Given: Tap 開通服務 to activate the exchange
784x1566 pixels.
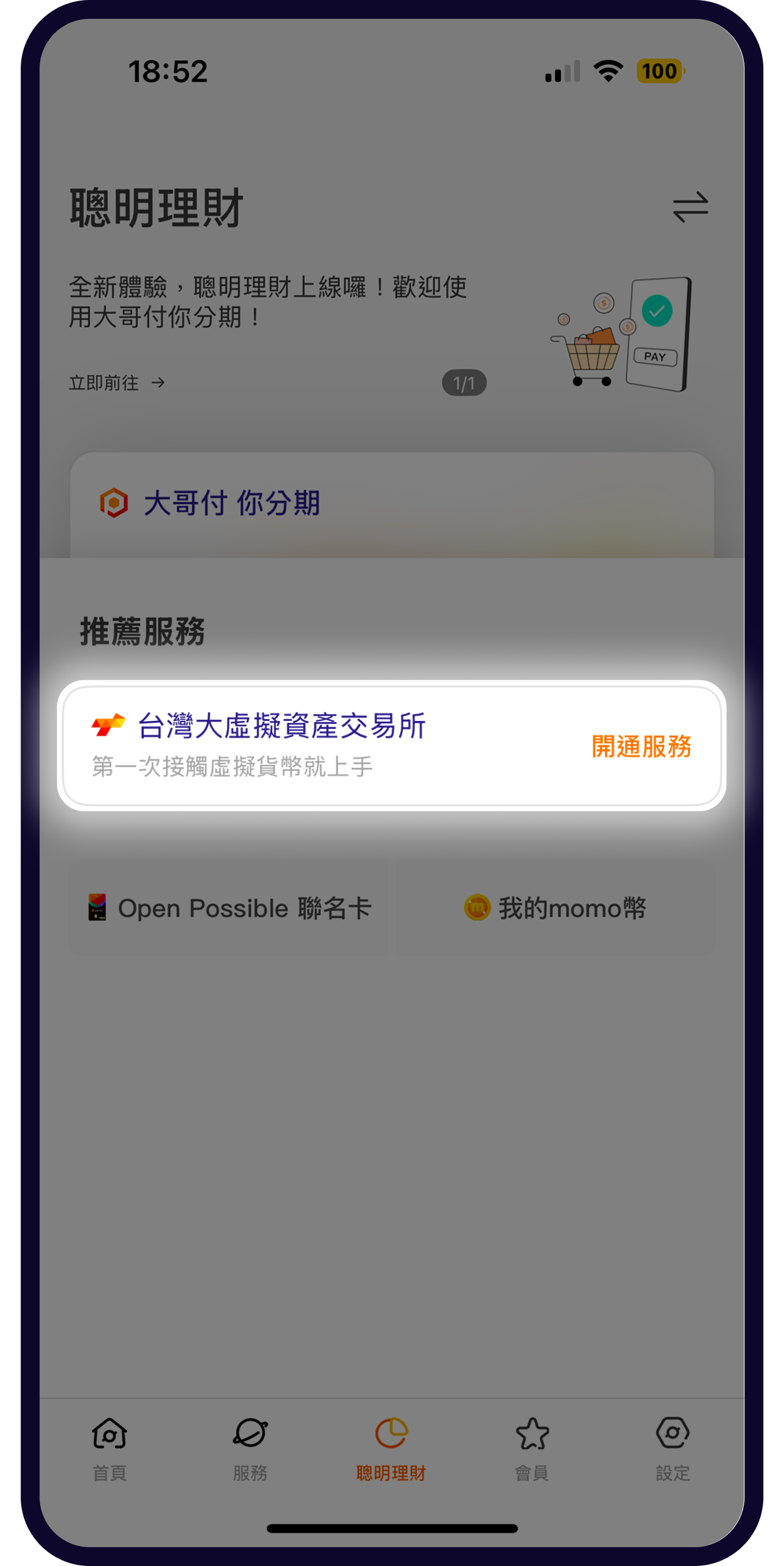Looking at the screenshot, I should 641,747.
